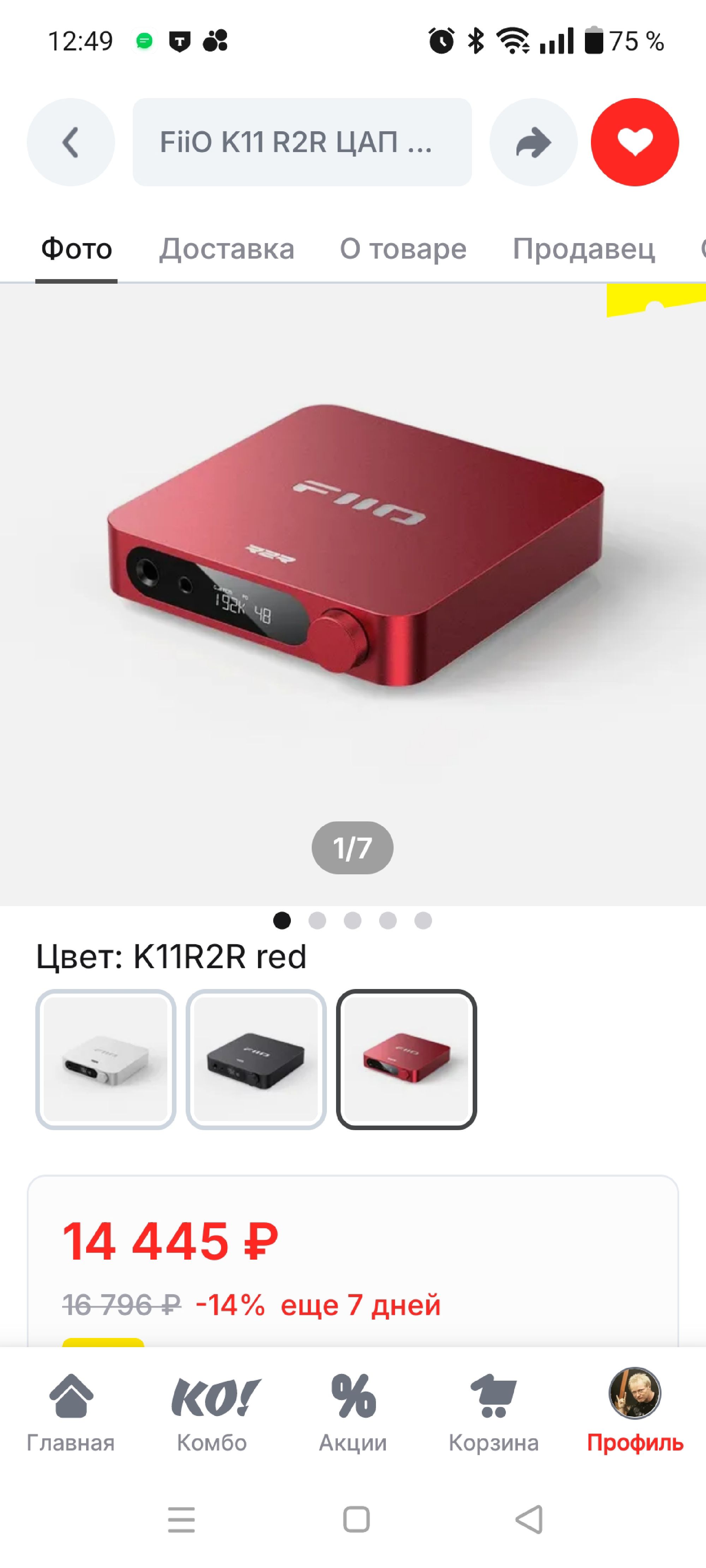Open the system recent apps
The image size is (706, 1568).
click(181, 1519)
